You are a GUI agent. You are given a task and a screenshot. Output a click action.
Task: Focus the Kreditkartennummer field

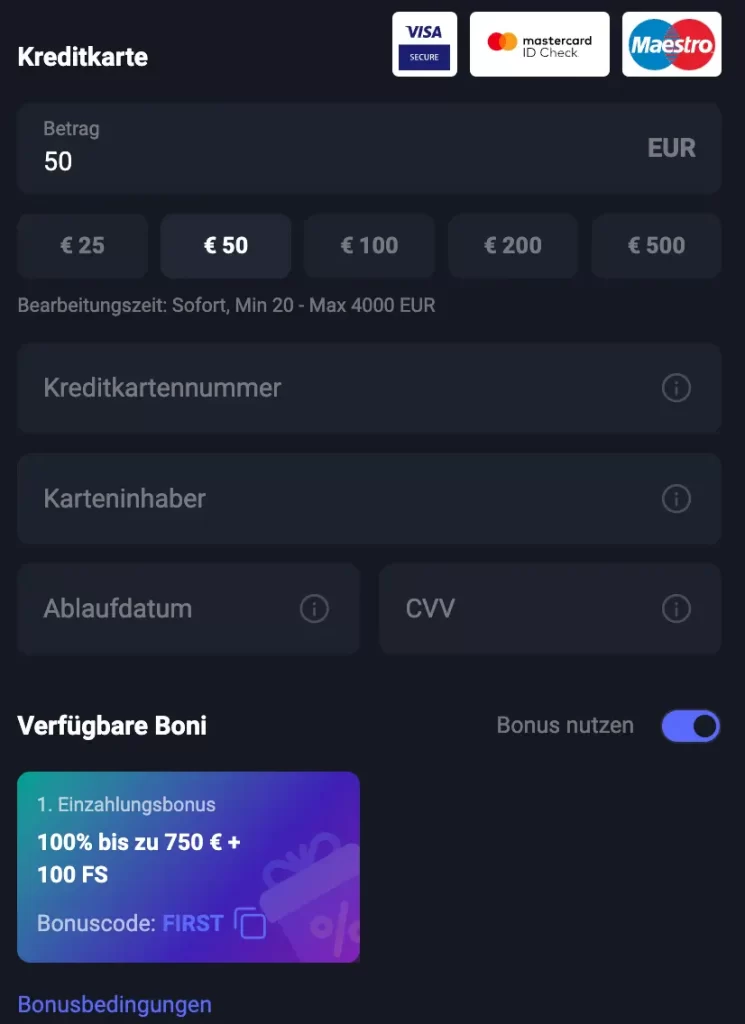click(x=330, y=388)
